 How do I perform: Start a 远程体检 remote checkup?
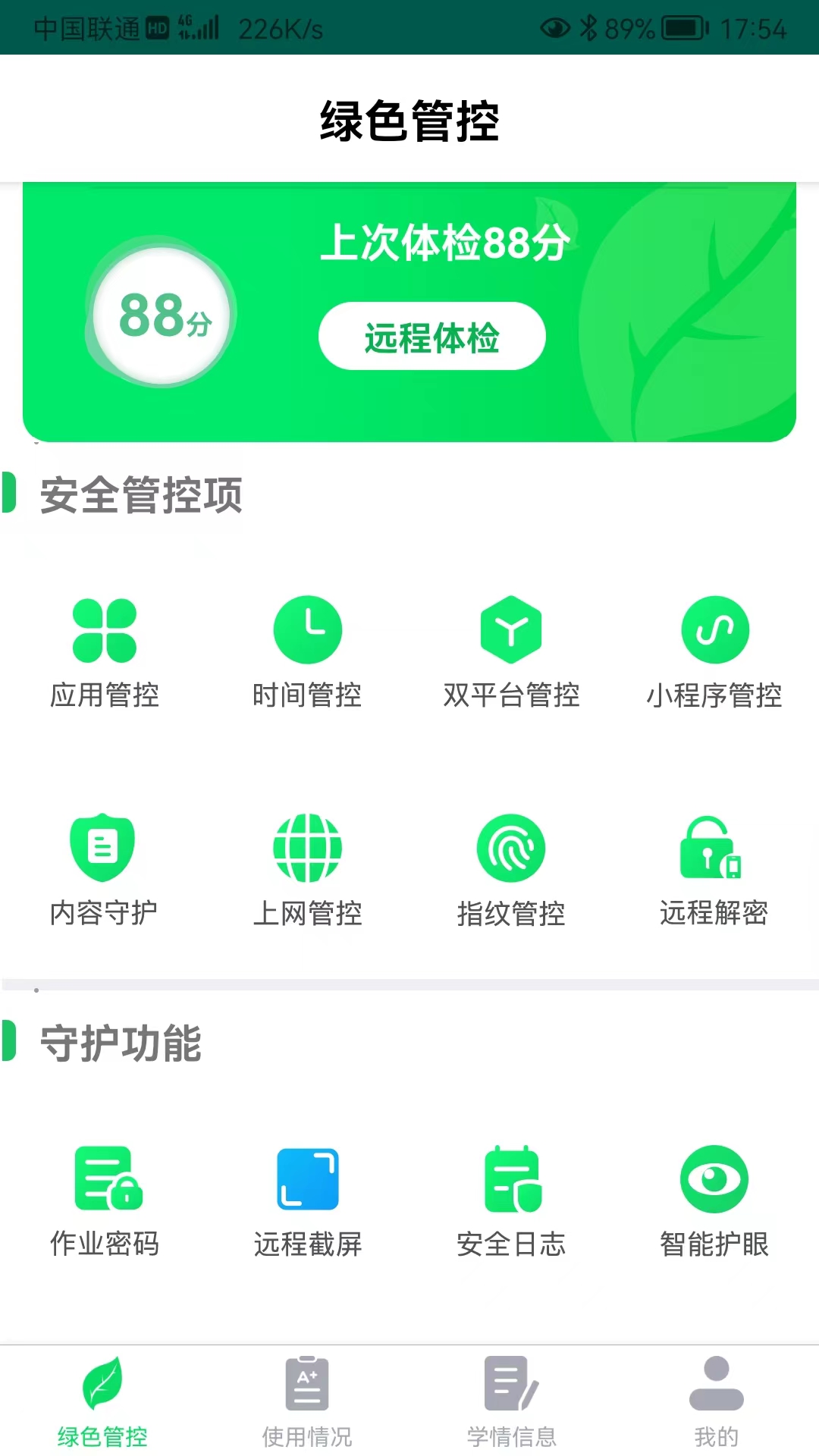pyautogui.click(x=431, y=336)
